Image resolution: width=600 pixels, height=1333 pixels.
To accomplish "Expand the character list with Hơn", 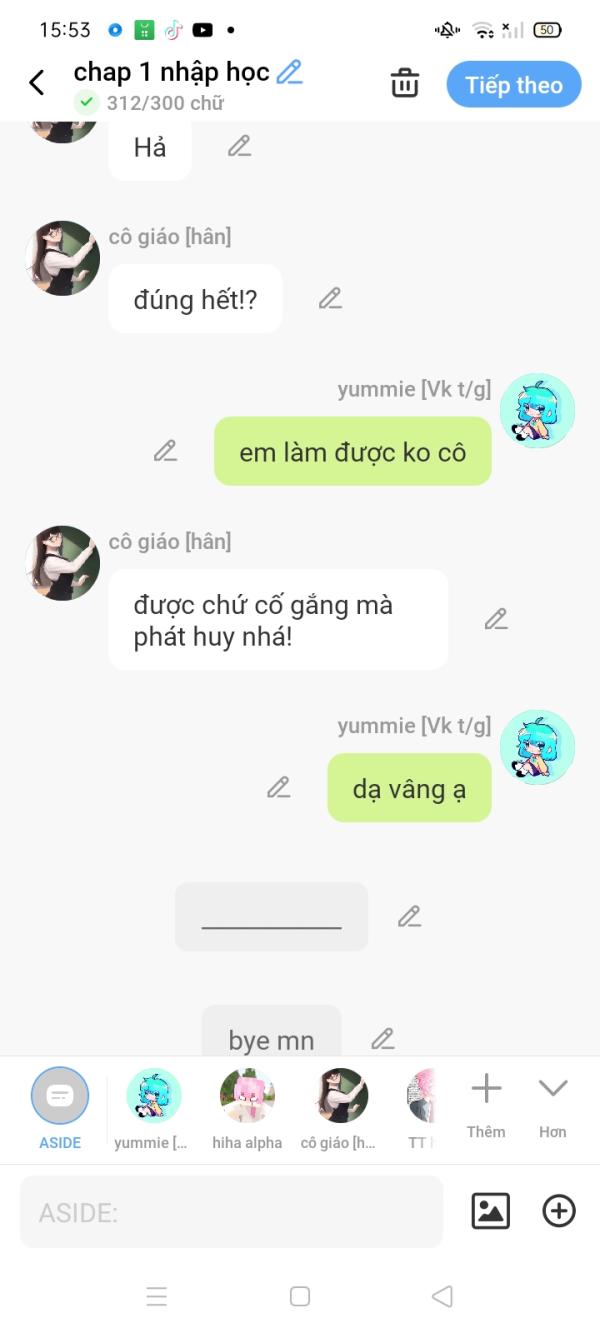I will tap(552, 1103).
